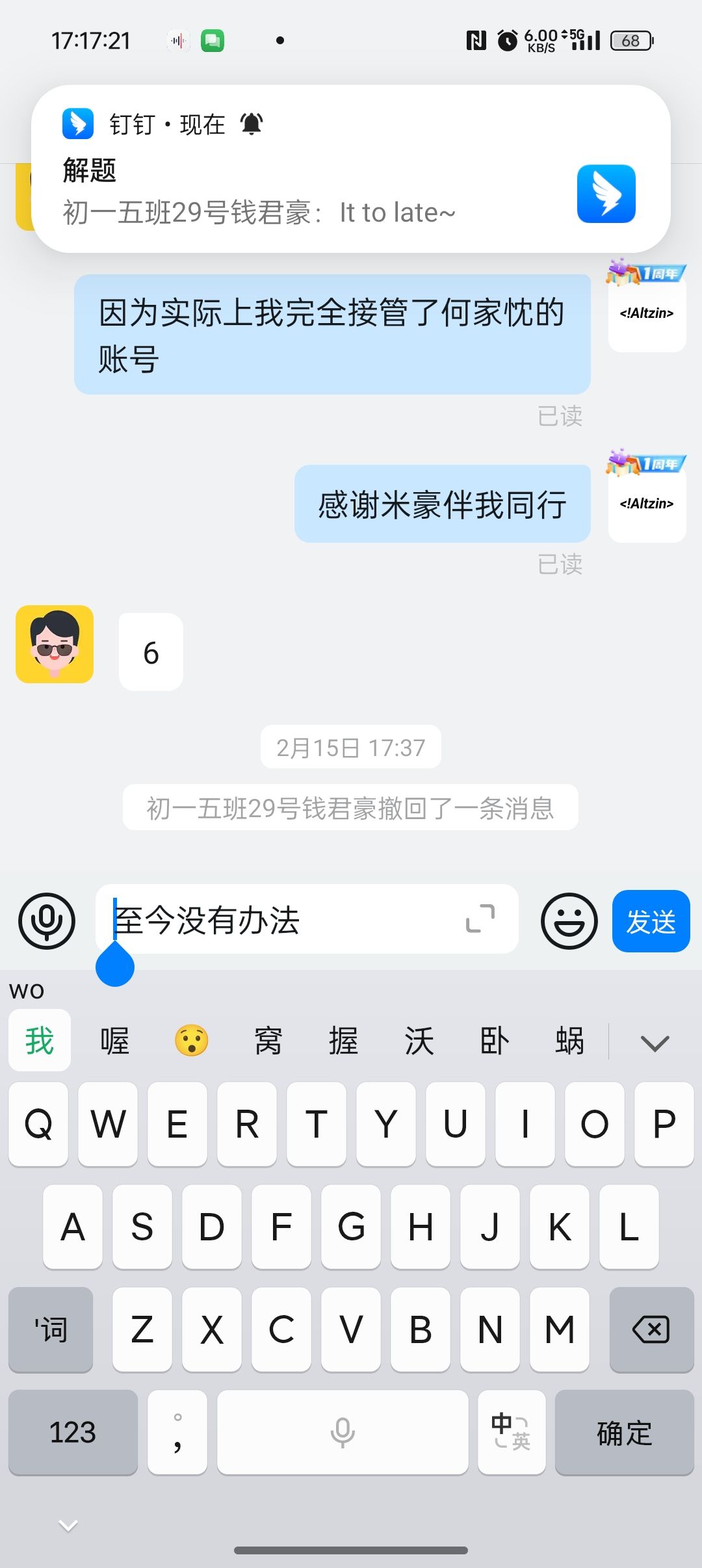The height and width of the screenshot is (1568, 702).
Task: Confirm input with the 确定 key
Action: [624, 1432]
